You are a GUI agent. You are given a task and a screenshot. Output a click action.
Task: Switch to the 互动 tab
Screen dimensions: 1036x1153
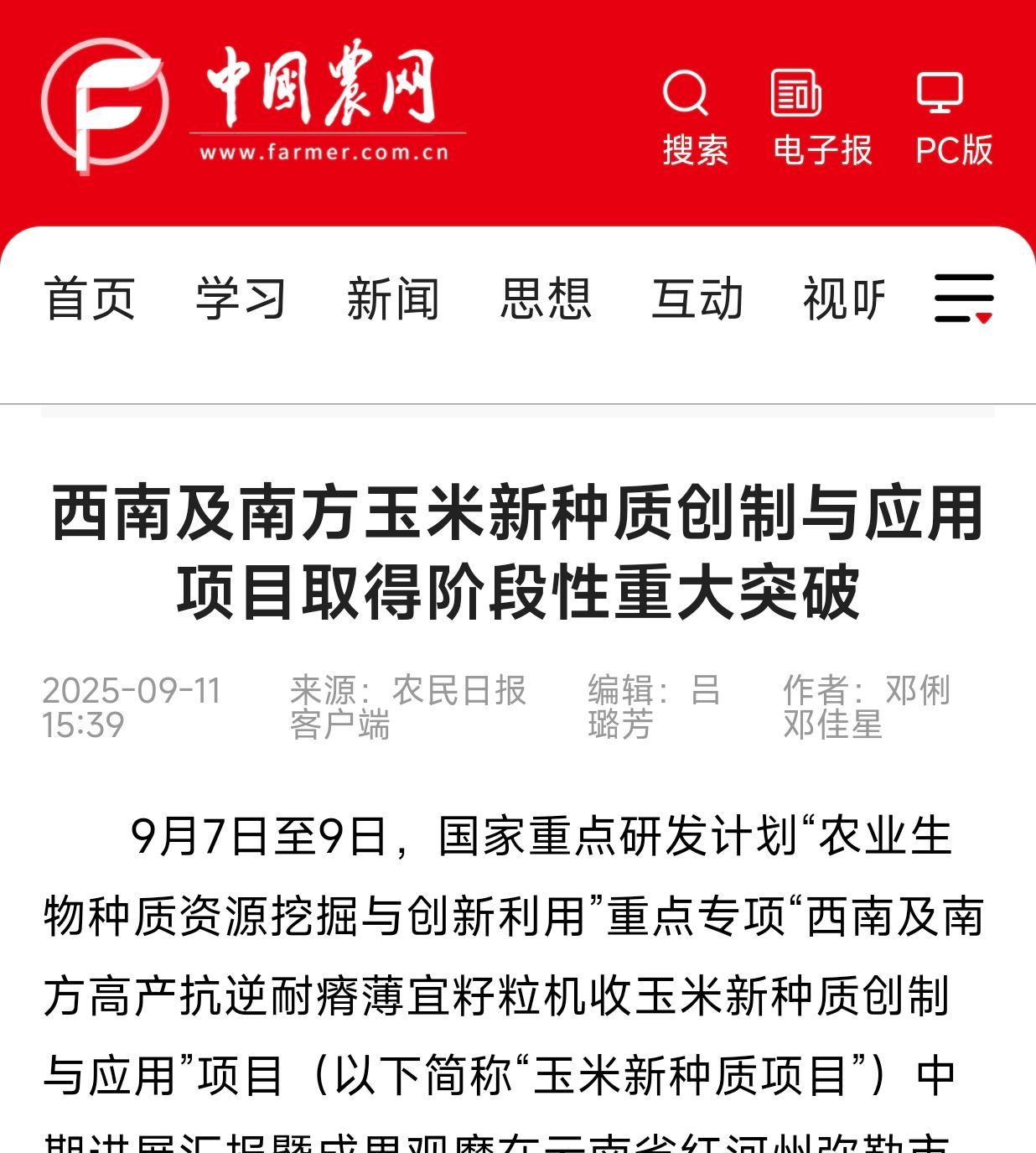(x=697, y=299)
